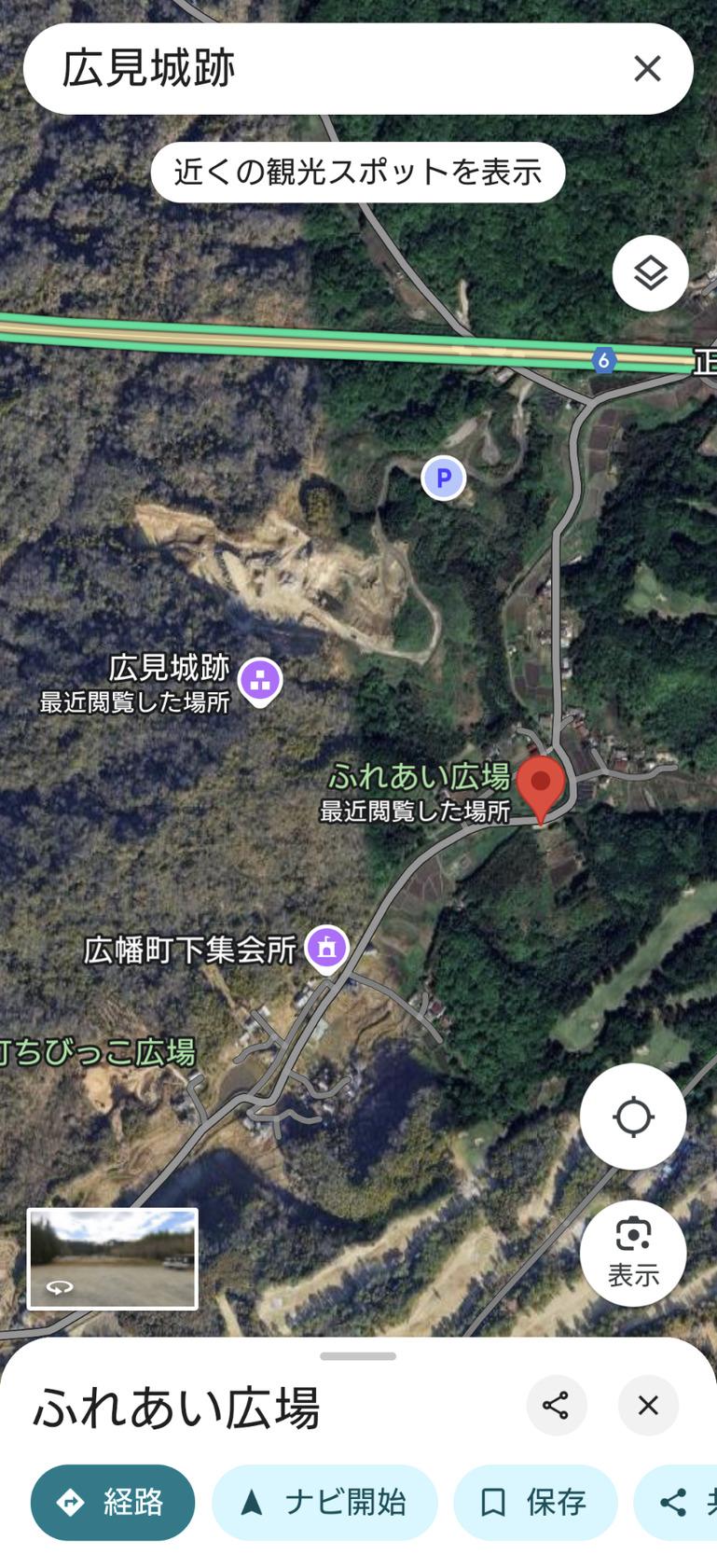Clear the 広見城跡 search query

(647, 69)
